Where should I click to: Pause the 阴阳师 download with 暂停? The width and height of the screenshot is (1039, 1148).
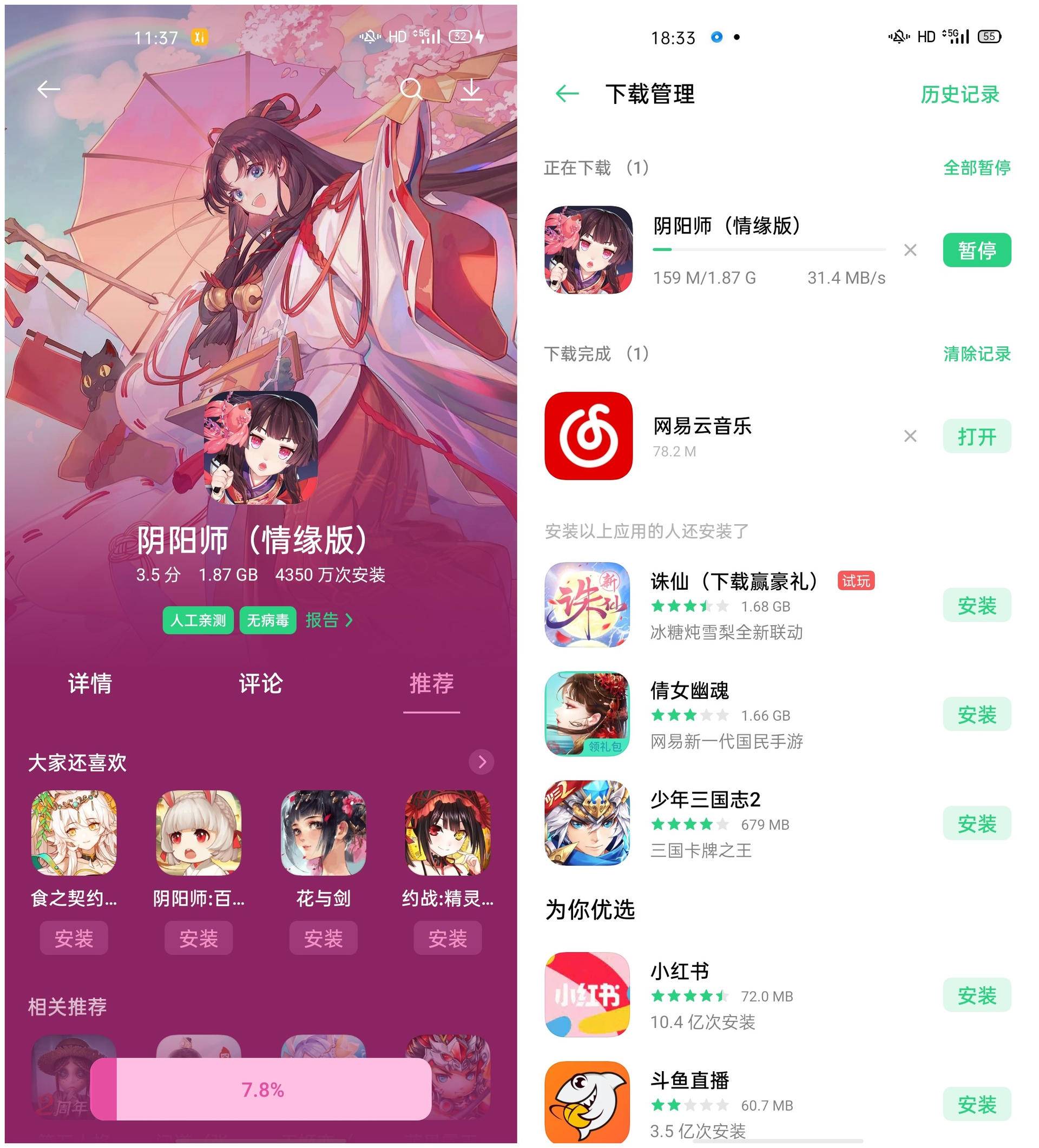tap(977, 250)
